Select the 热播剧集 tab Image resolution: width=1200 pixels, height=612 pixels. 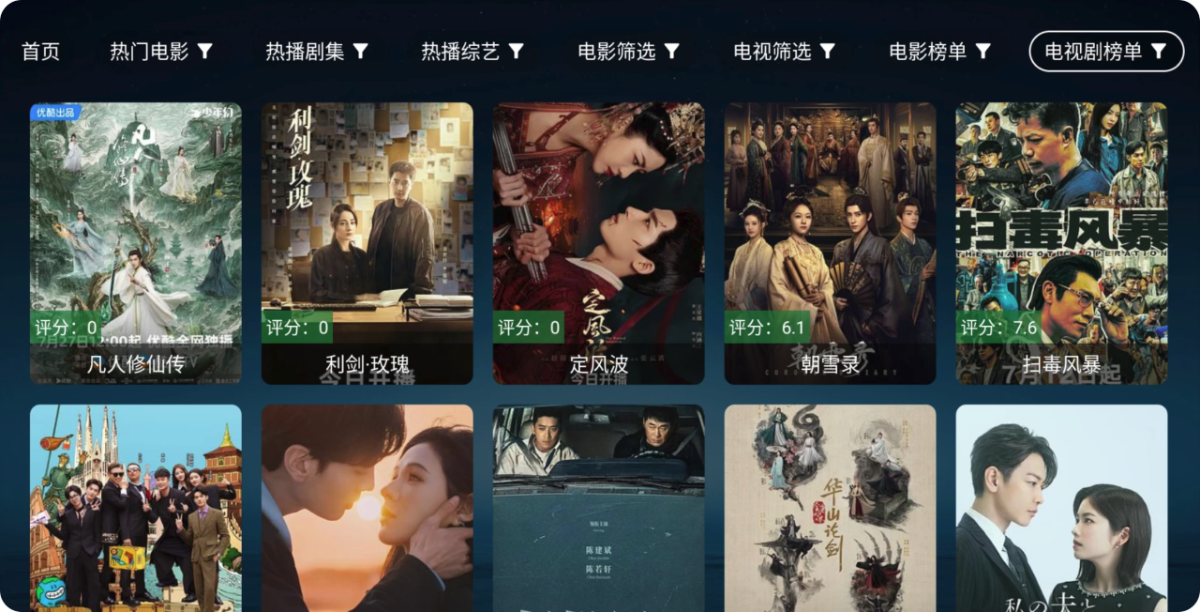click(317, 52)
